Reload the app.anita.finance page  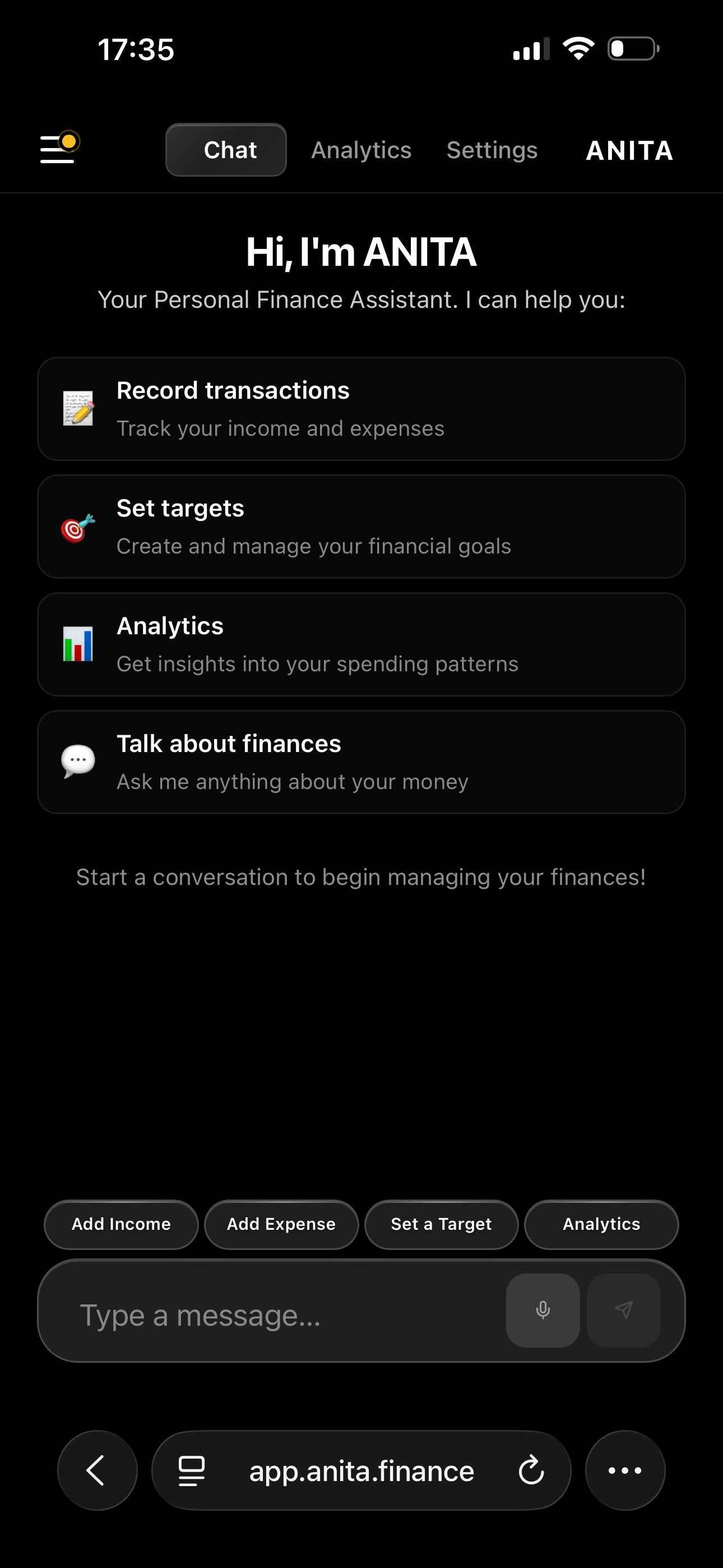(x=531, y=1470)
